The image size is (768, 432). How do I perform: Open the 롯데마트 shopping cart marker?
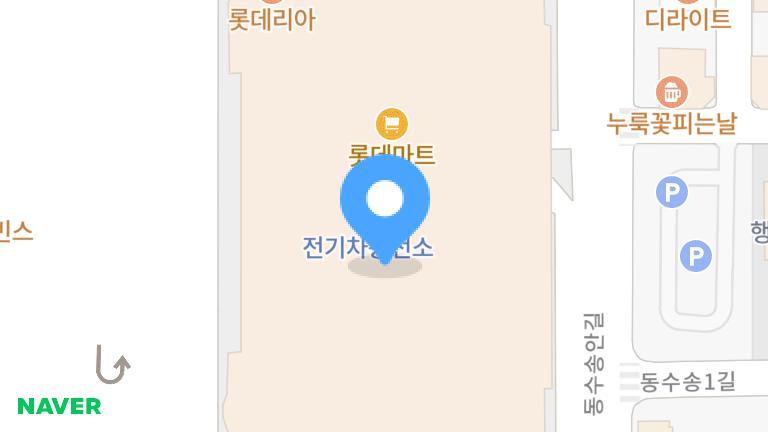tap(391, 124)
